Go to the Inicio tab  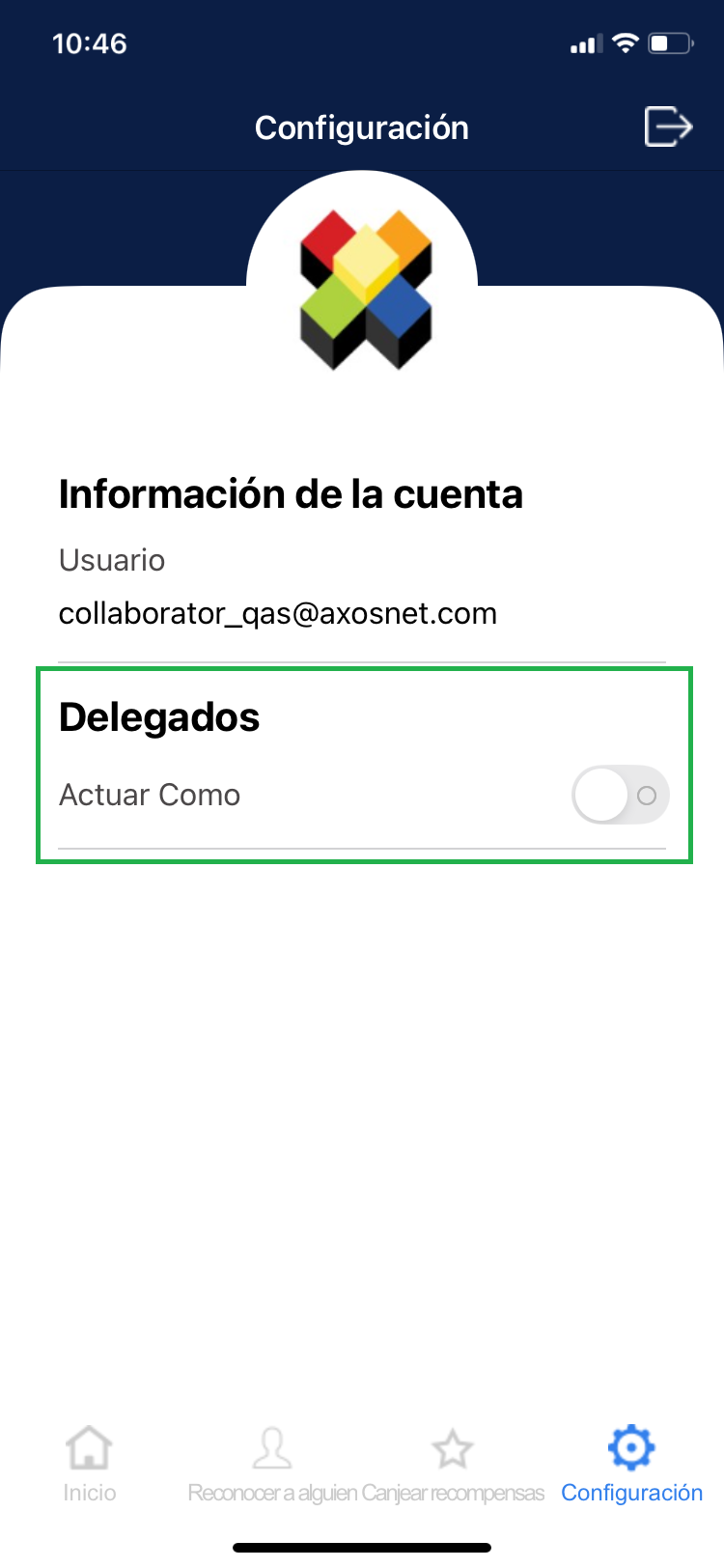[89, 1464]
